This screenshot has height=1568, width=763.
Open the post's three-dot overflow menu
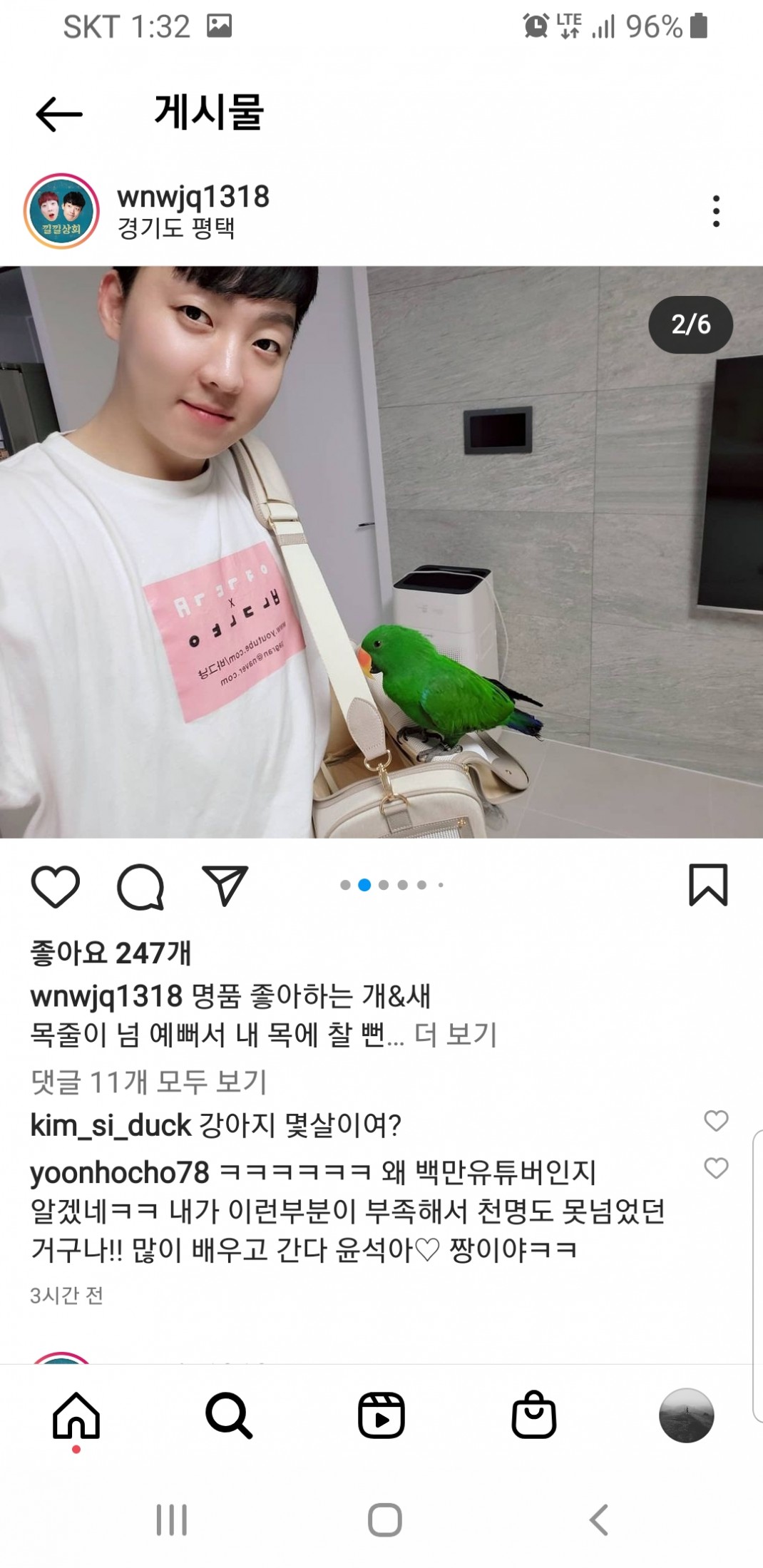point(715,211)
